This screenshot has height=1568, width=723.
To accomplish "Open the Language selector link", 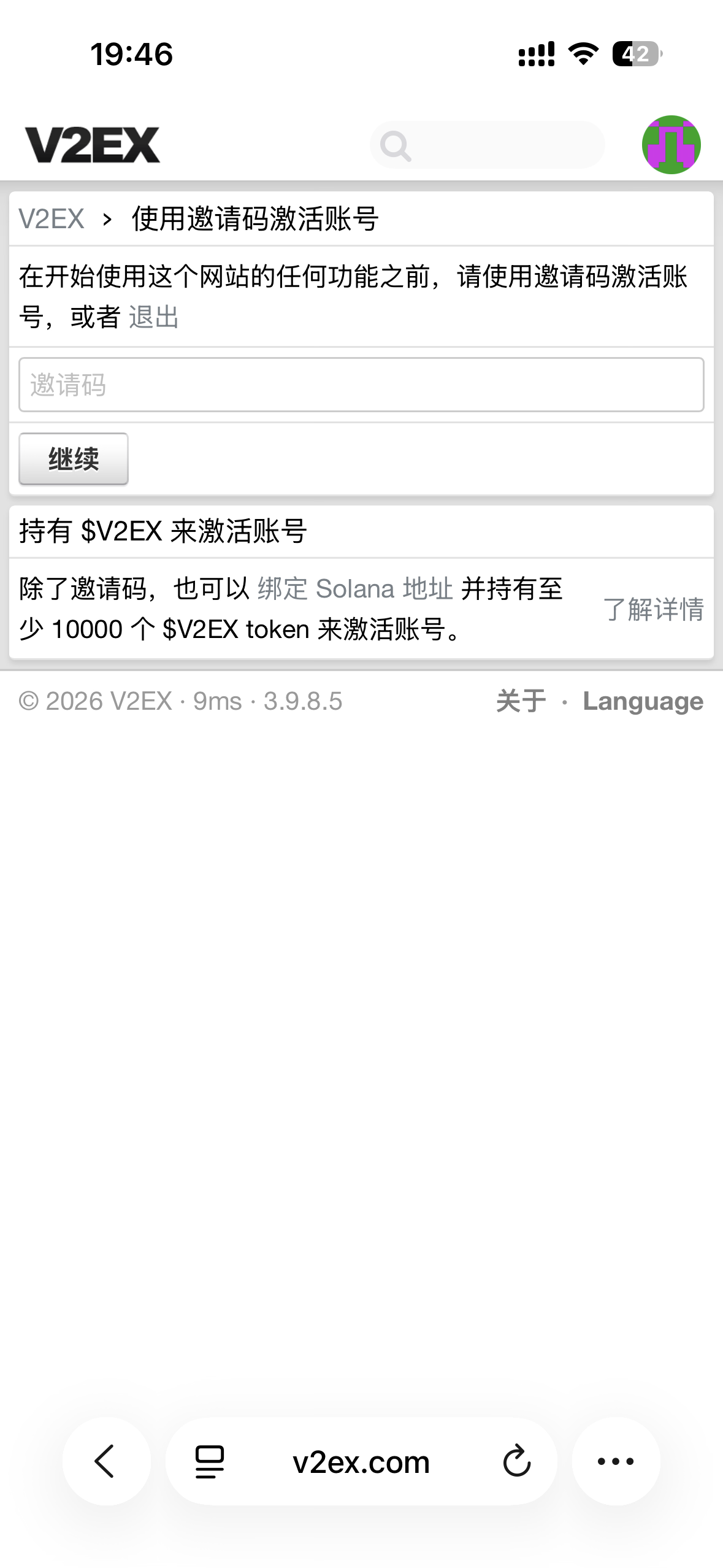I will (x=643, y=701).
